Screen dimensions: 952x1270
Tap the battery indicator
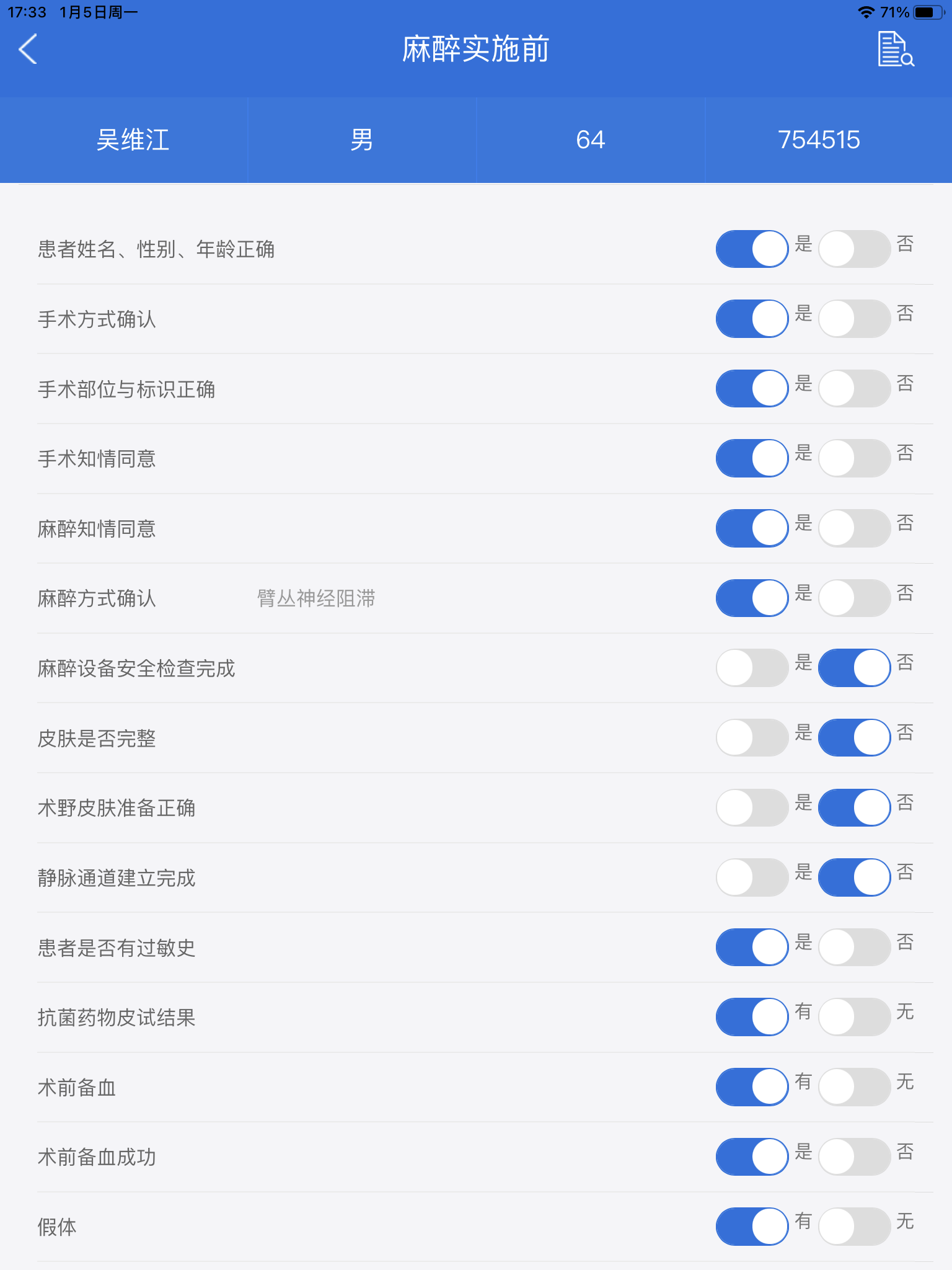(927, 11)
